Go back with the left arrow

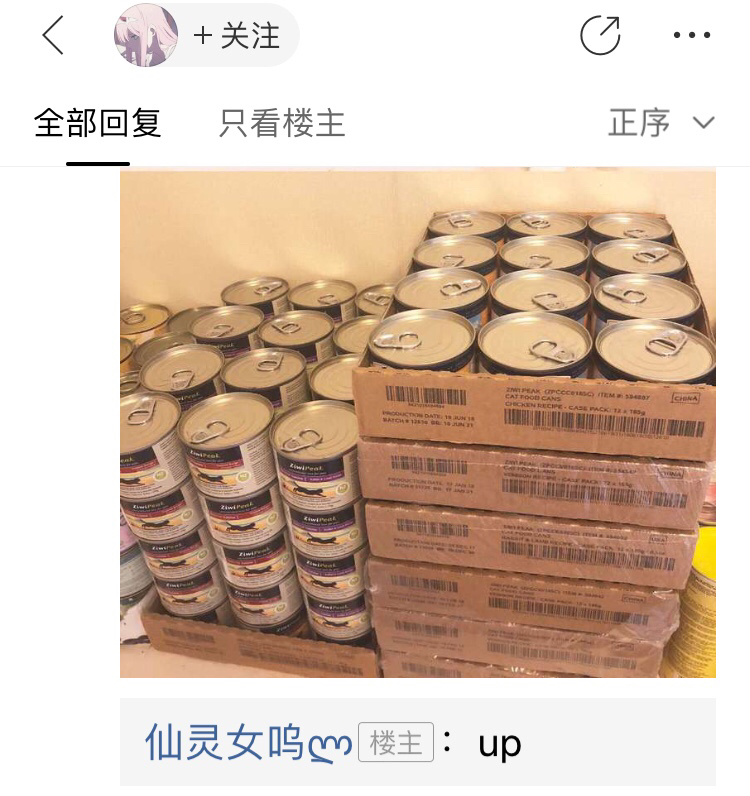53,35
